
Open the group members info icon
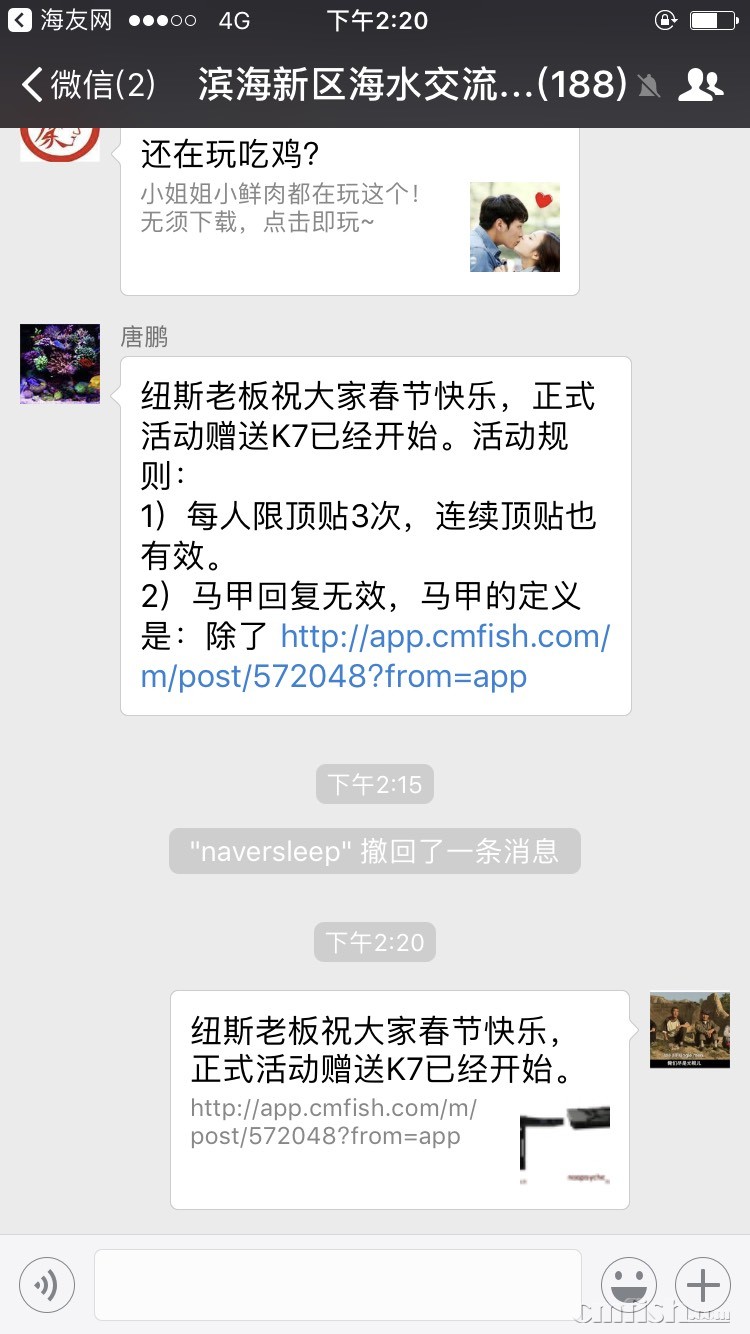click(x=700, y=86)
